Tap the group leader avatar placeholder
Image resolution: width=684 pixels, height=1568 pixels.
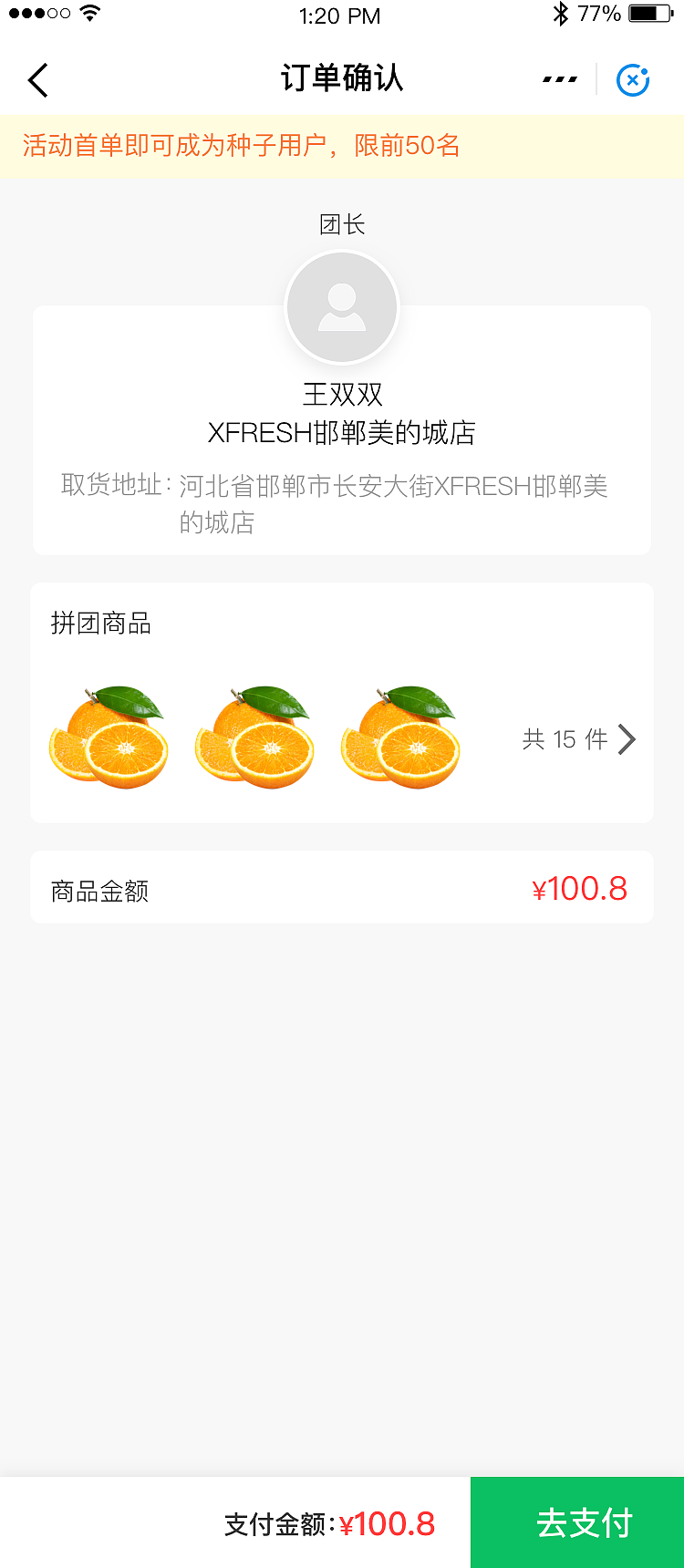point(342,307)
